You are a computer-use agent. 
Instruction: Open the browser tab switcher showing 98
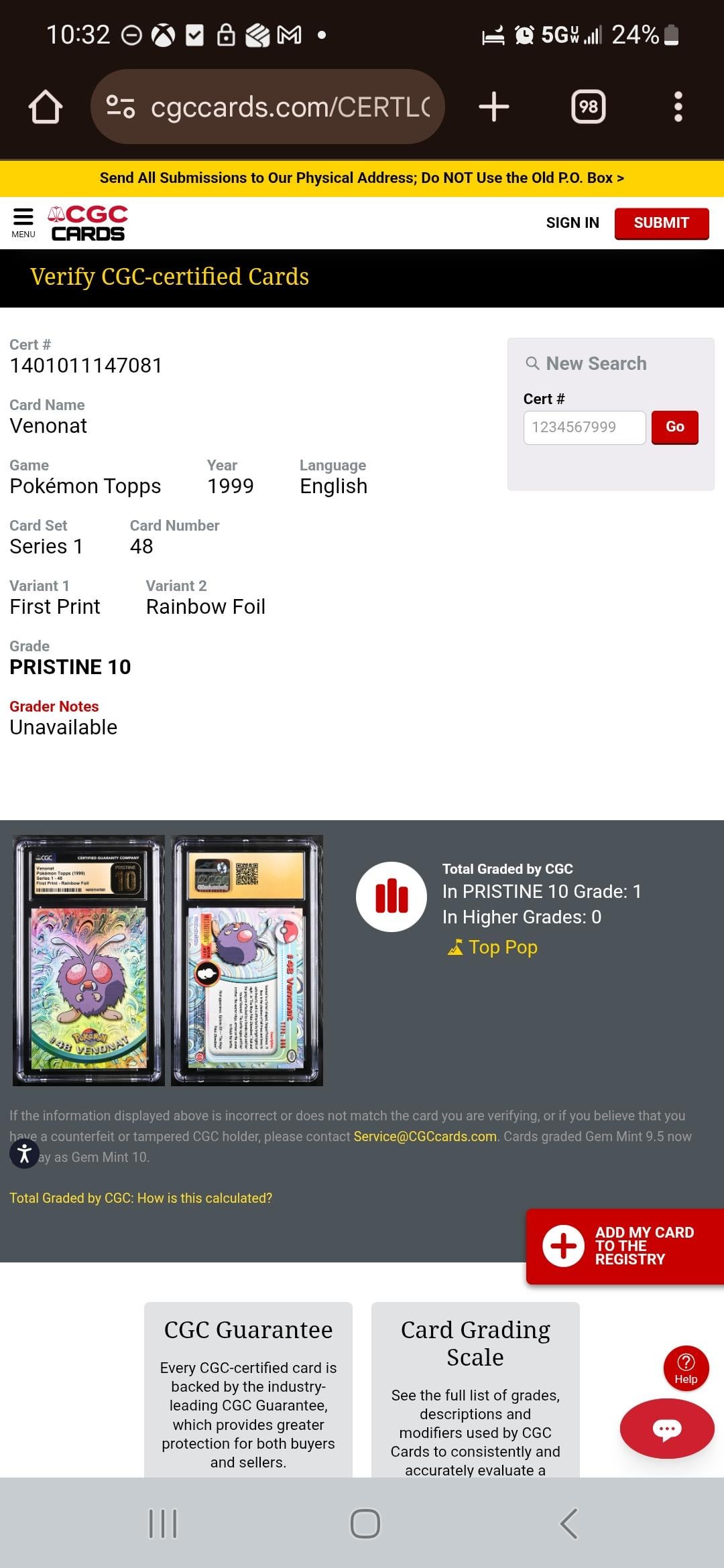point(588,107)
